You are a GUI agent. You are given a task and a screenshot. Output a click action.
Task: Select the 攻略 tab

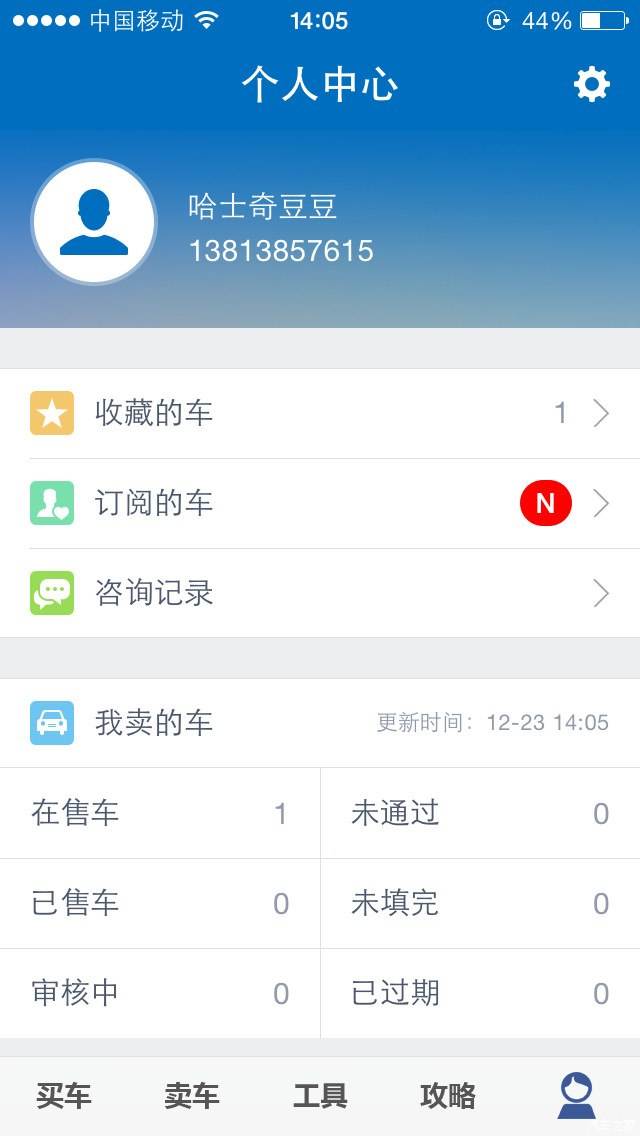point(448,1096)
